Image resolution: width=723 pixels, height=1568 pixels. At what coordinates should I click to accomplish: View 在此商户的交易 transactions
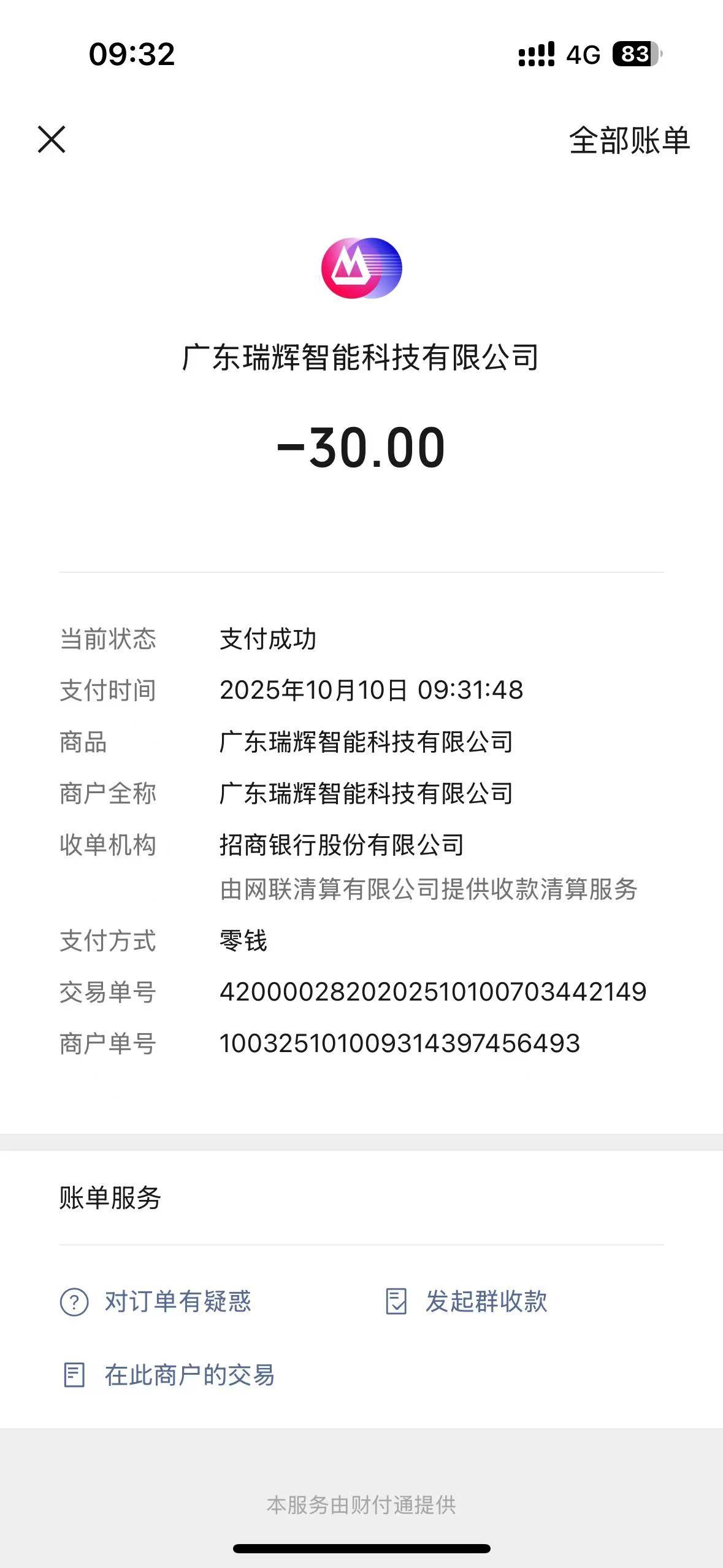(169, 1375)
